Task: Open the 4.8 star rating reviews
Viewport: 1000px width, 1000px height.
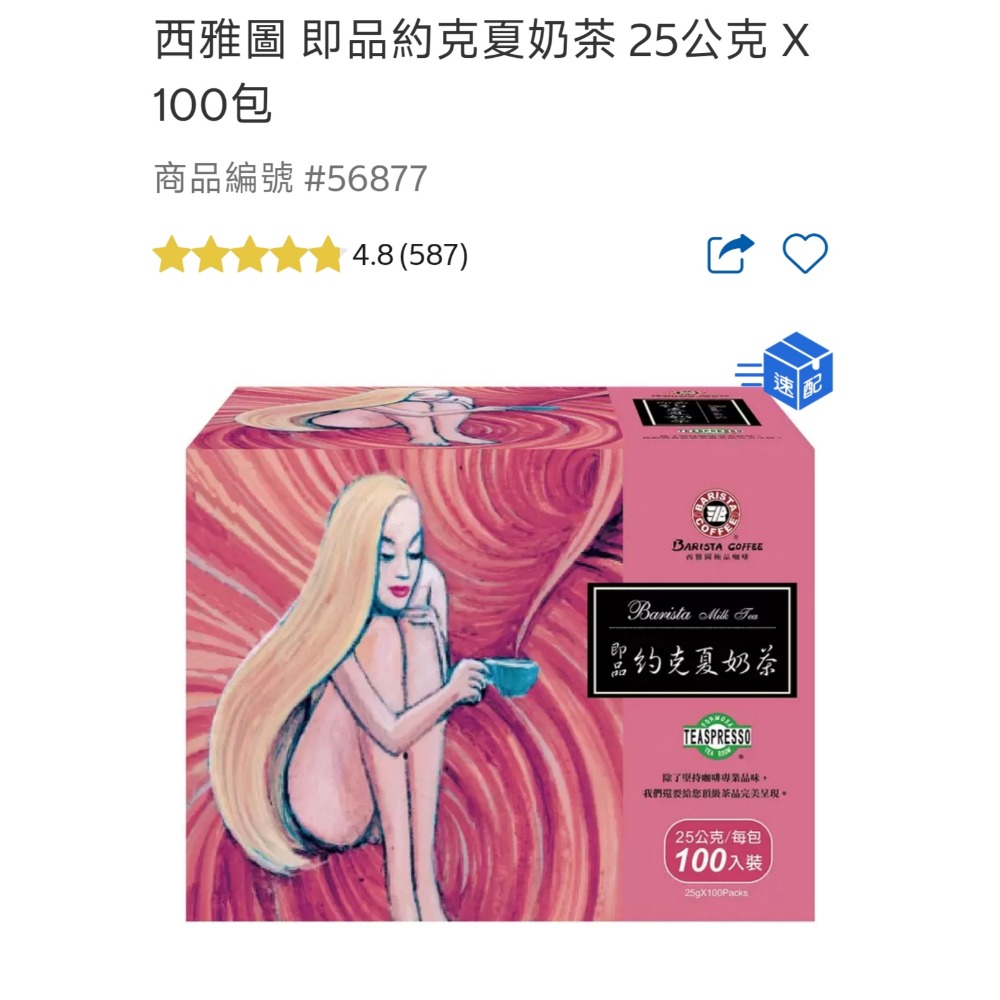Action: (311, 254)
